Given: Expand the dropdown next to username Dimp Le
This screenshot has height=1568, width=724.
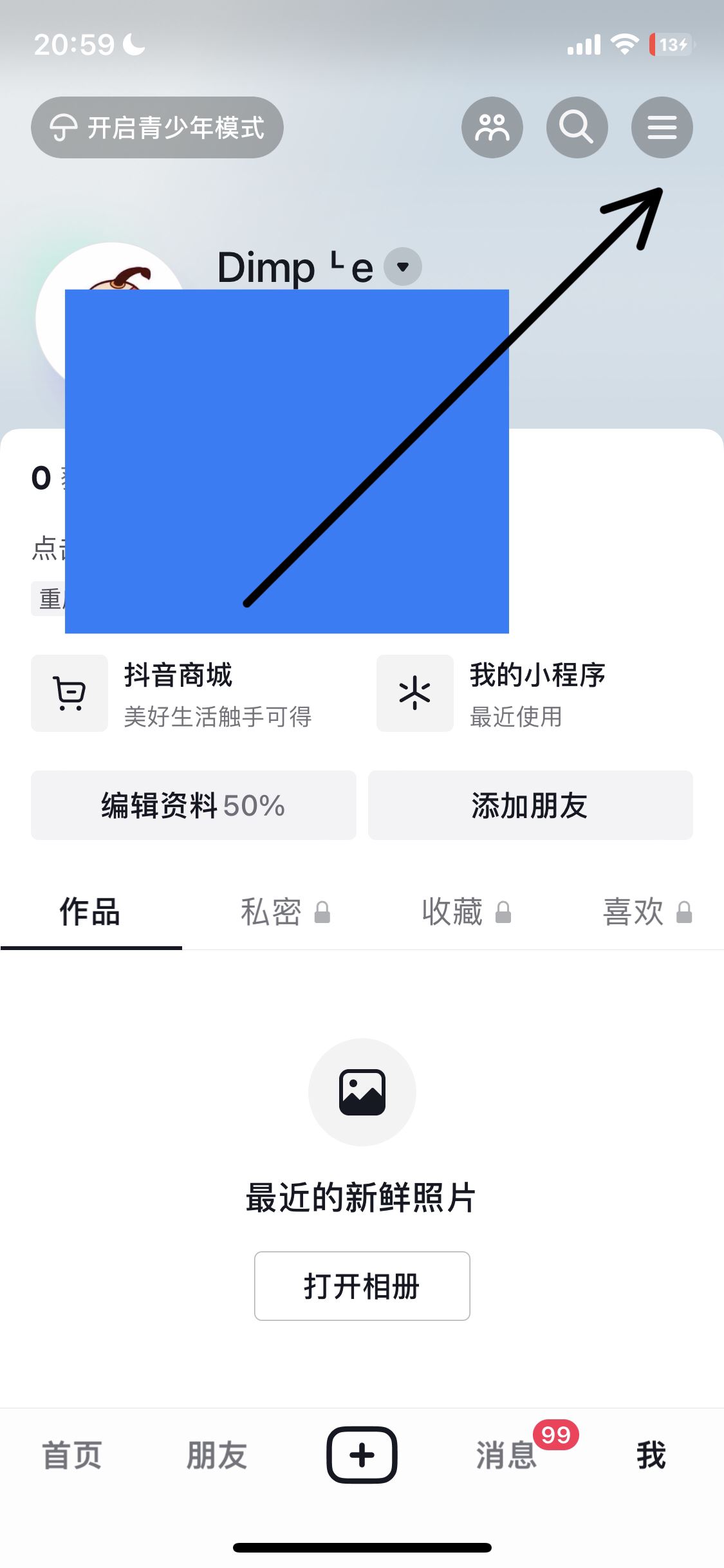Looking at the screenshot, I should point(402,266).
